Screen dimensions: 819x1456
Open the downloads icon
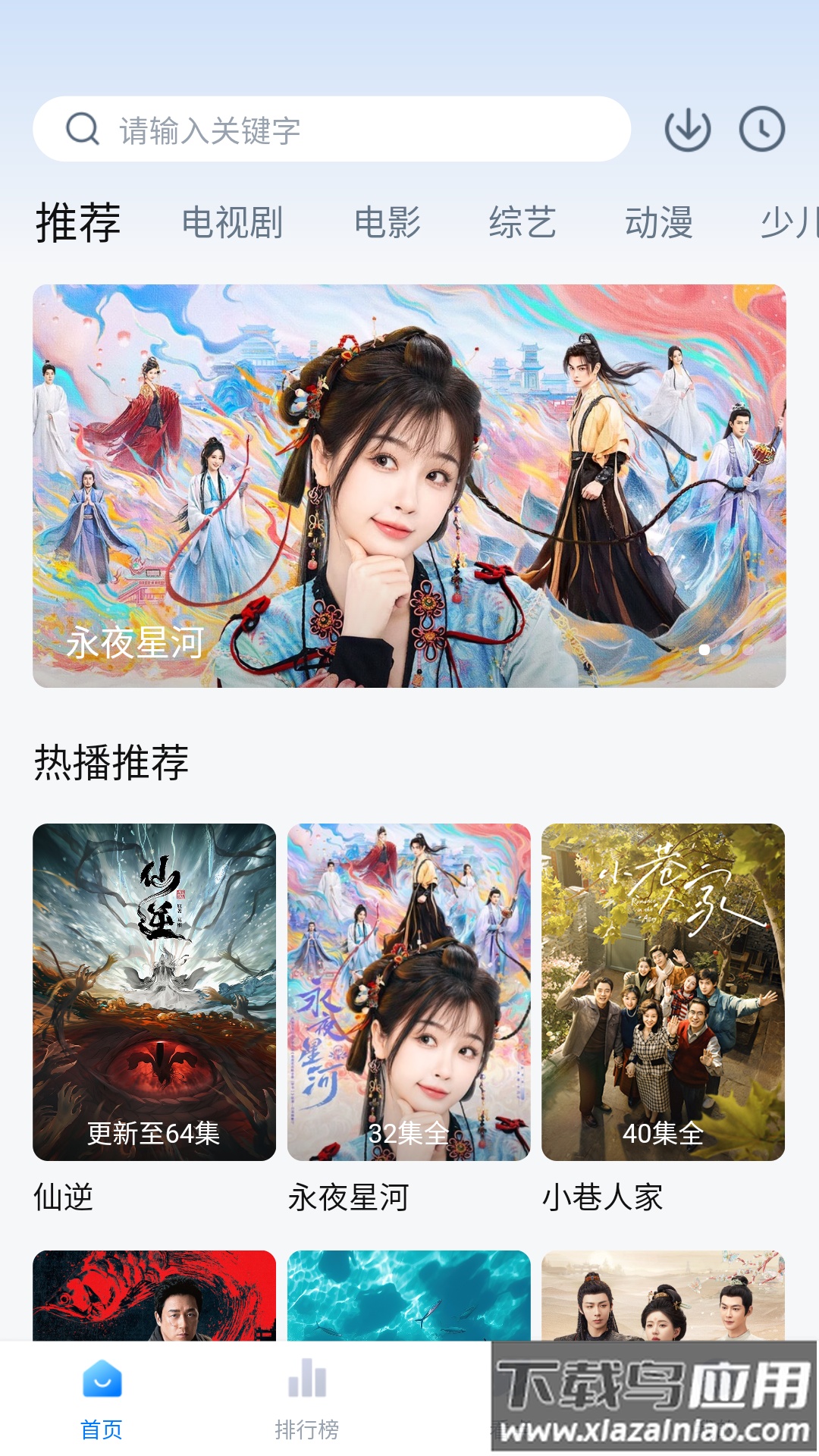(687, 130)
